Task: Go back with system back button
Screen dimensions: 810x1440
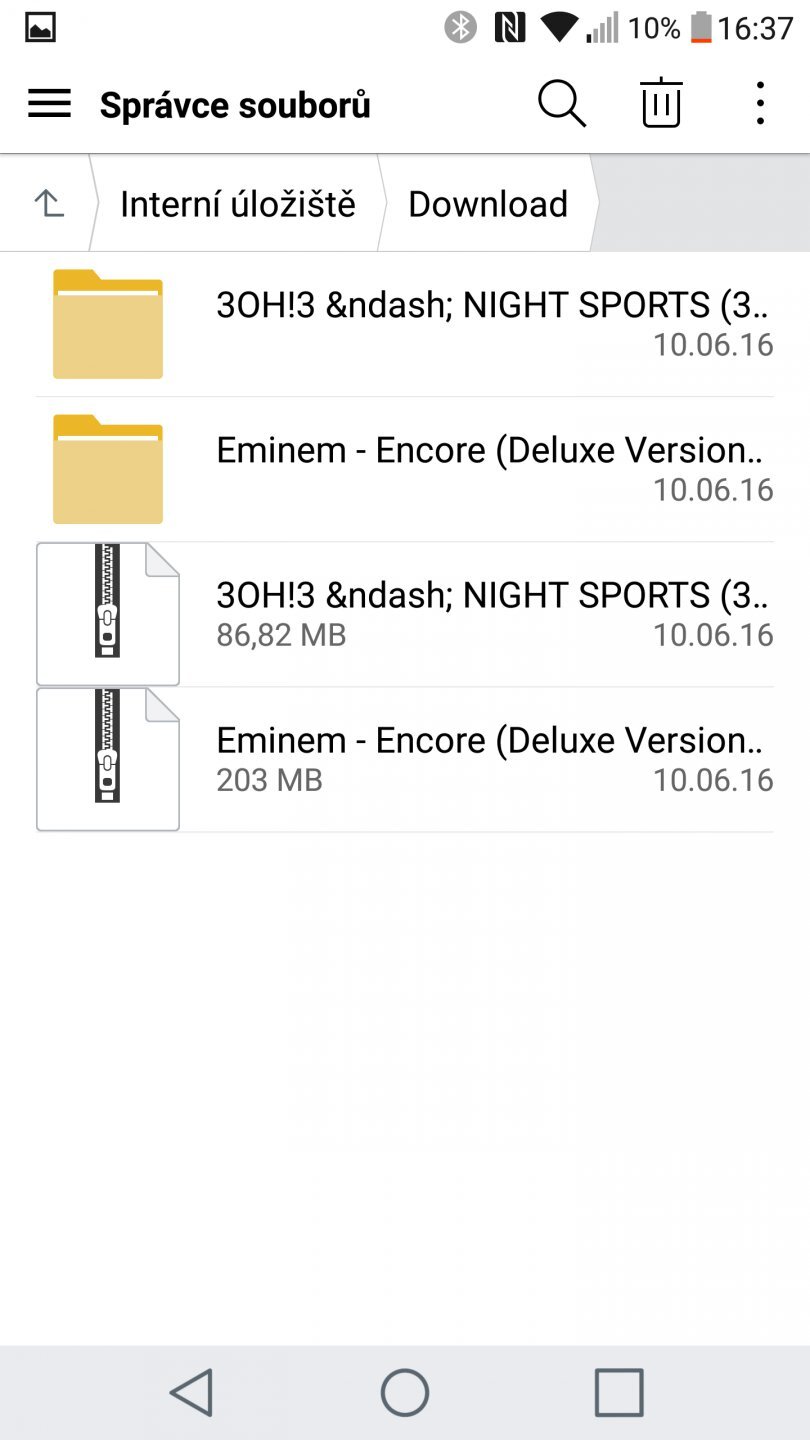Action: coord(191,1392)
